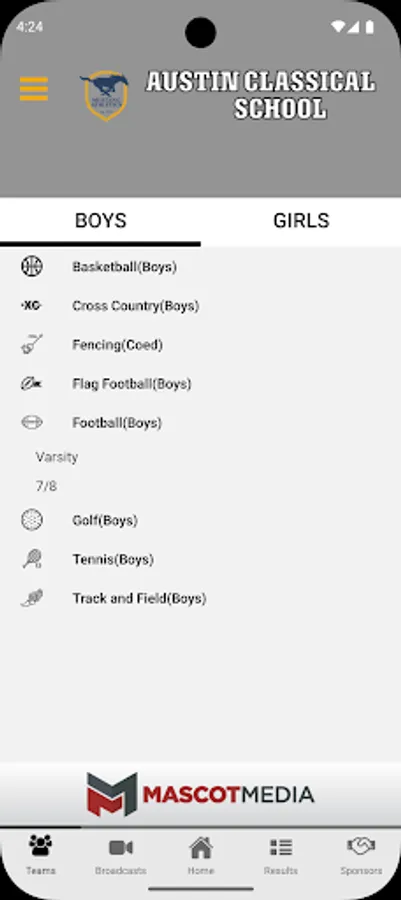Tap the Mascot Media banner
This screenshot has width=401, height=900.
(x=200, y=794)
